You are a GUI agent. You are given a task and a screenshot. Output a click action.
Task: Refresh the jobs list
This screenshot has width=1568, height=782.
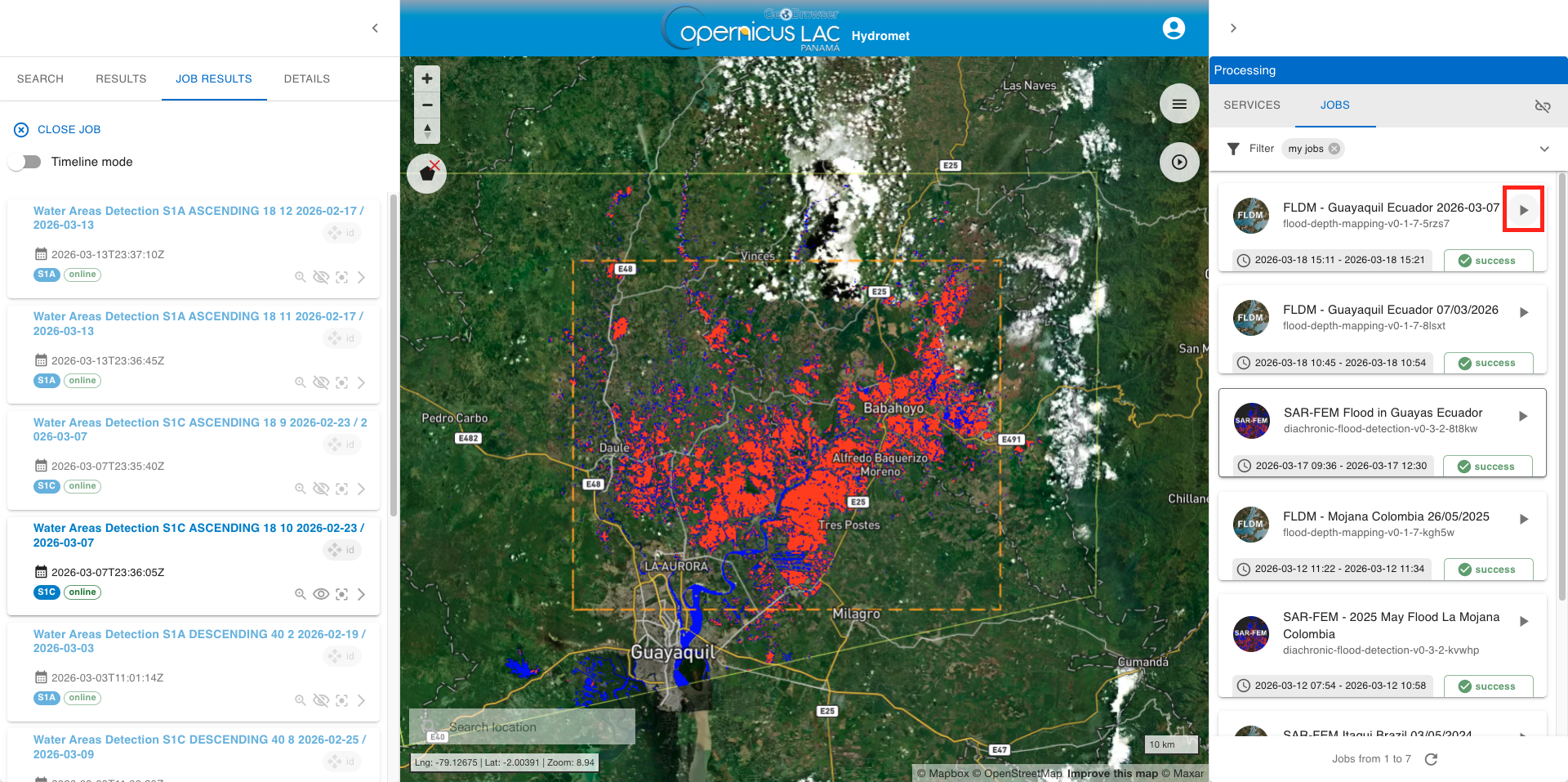tap(1431, 759)
